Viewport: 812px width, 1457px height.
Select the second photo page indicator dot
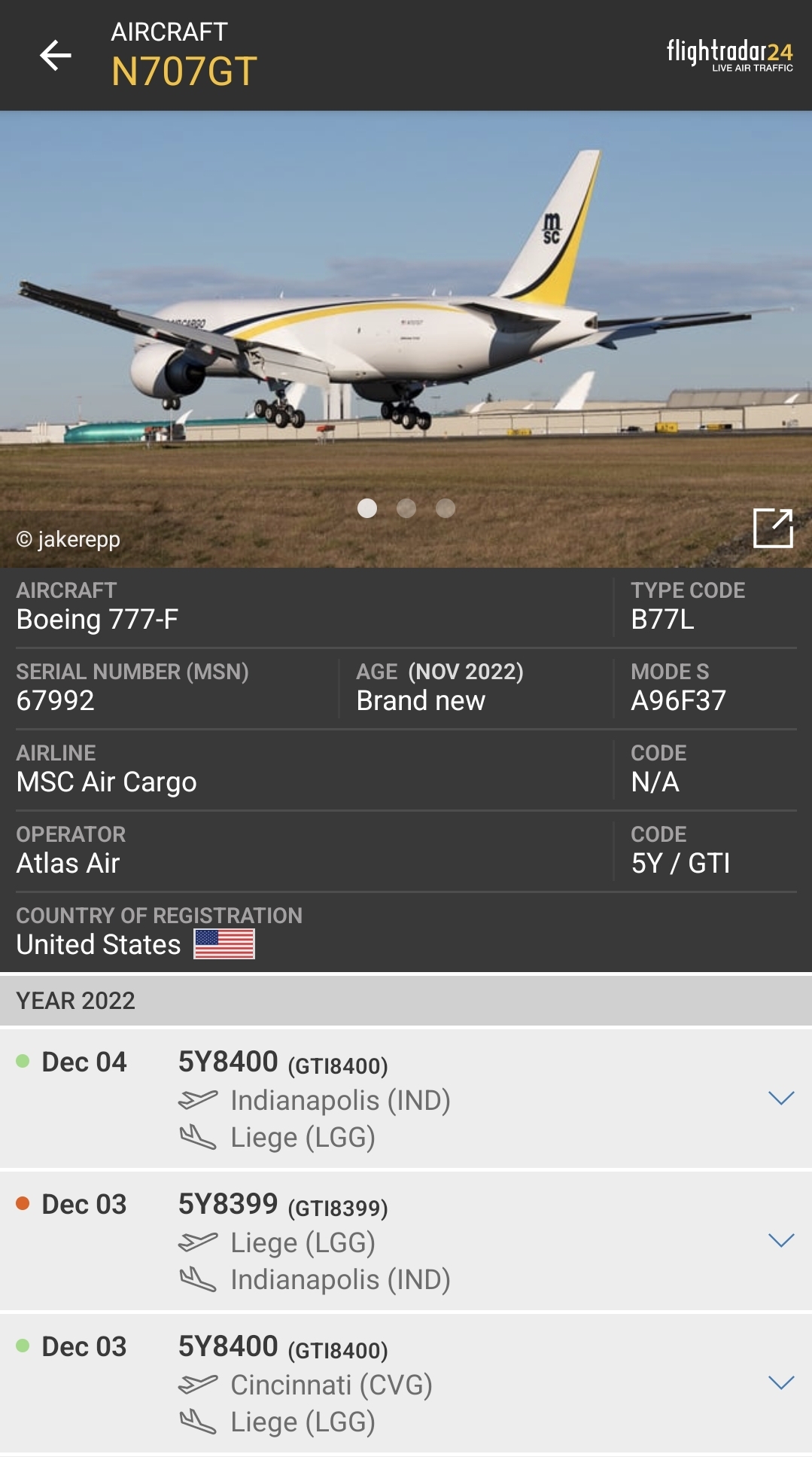(406, 508)
